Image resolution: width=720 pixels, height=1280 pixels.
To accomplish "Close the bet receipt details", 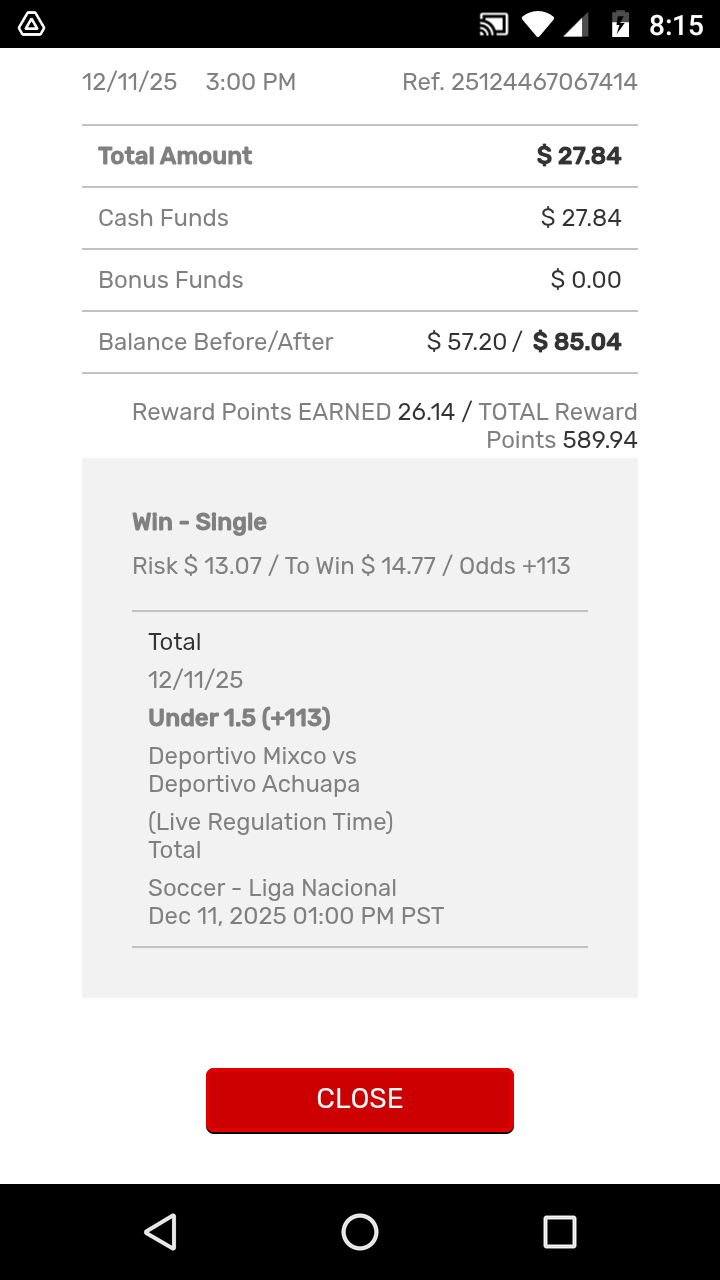I will [x=360, y=1099].
